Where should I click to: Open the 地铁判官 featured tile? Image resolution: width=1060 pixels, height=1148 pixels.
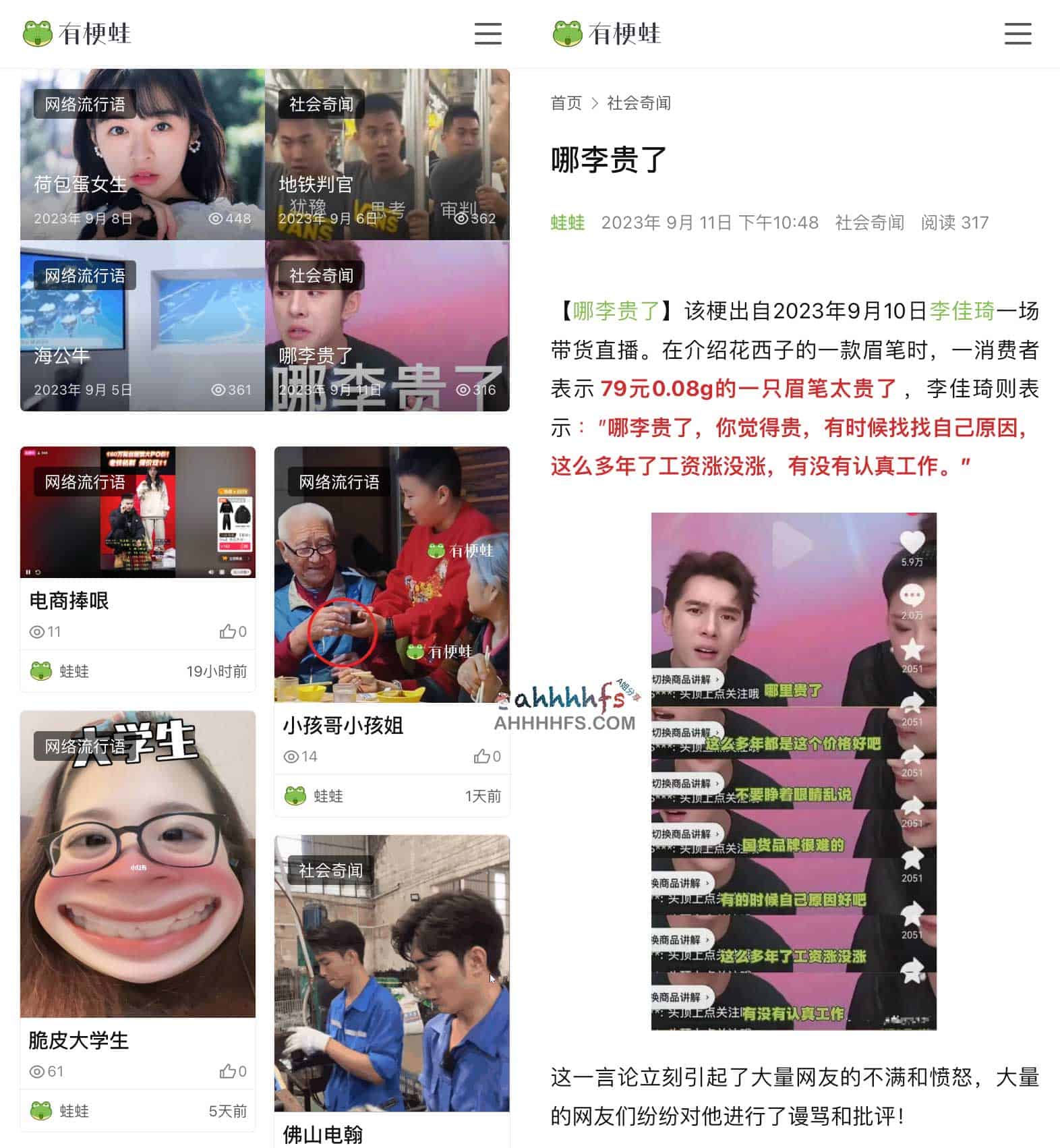click(x=387, y=154)
